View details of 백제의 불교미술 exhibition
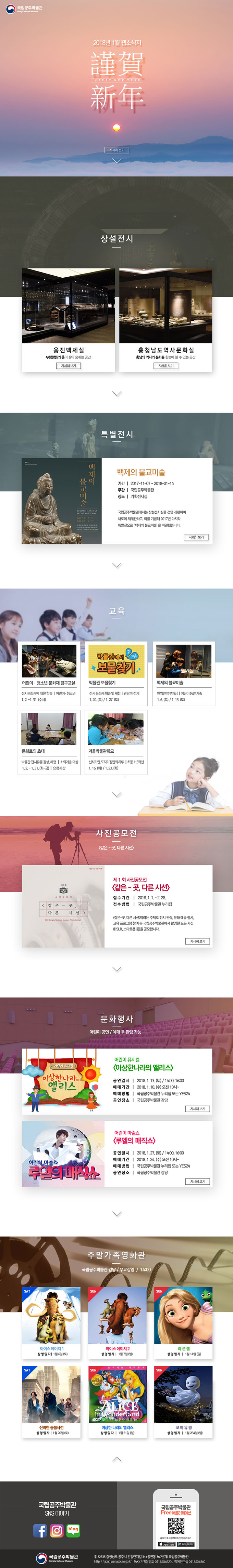Screen dimensions: 233x1568 coord(196,538)
